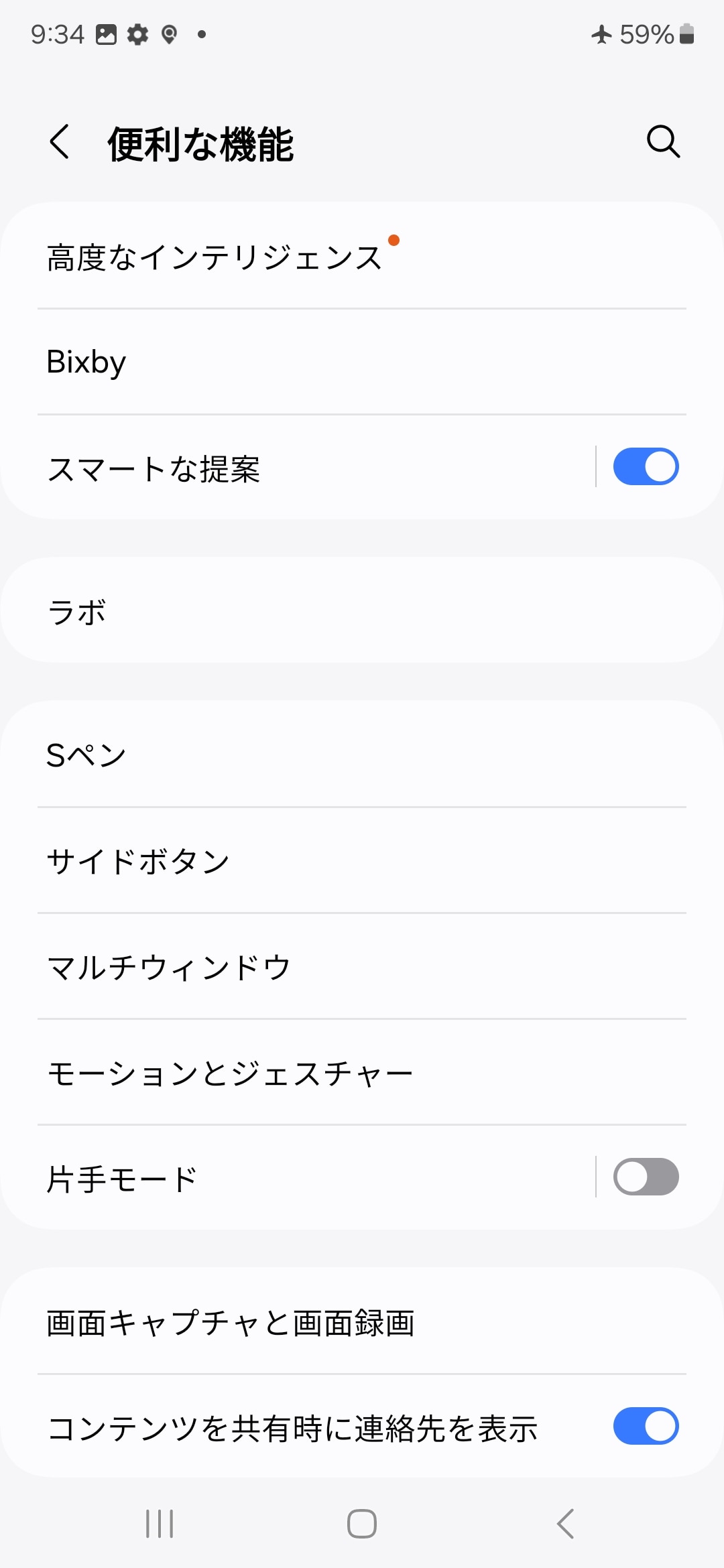Open サイドボタン settings
This screenshot has height=1568, width=724.
pos(138,862)
